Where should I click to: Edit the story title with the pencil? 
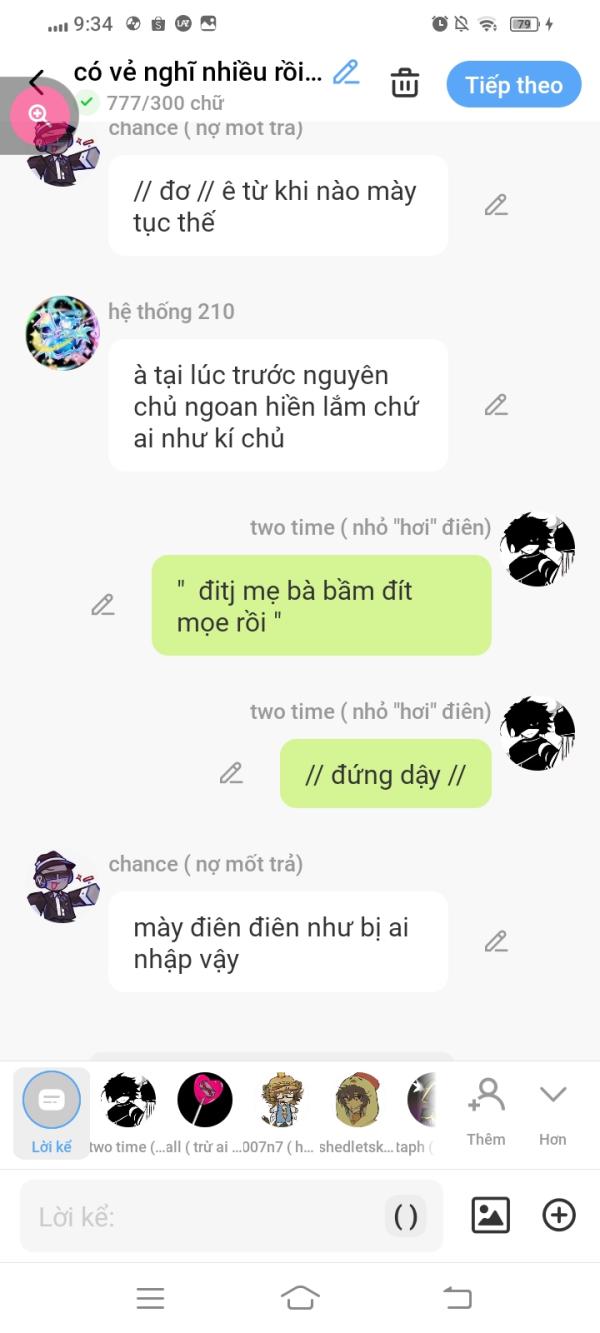coord(346,72)
